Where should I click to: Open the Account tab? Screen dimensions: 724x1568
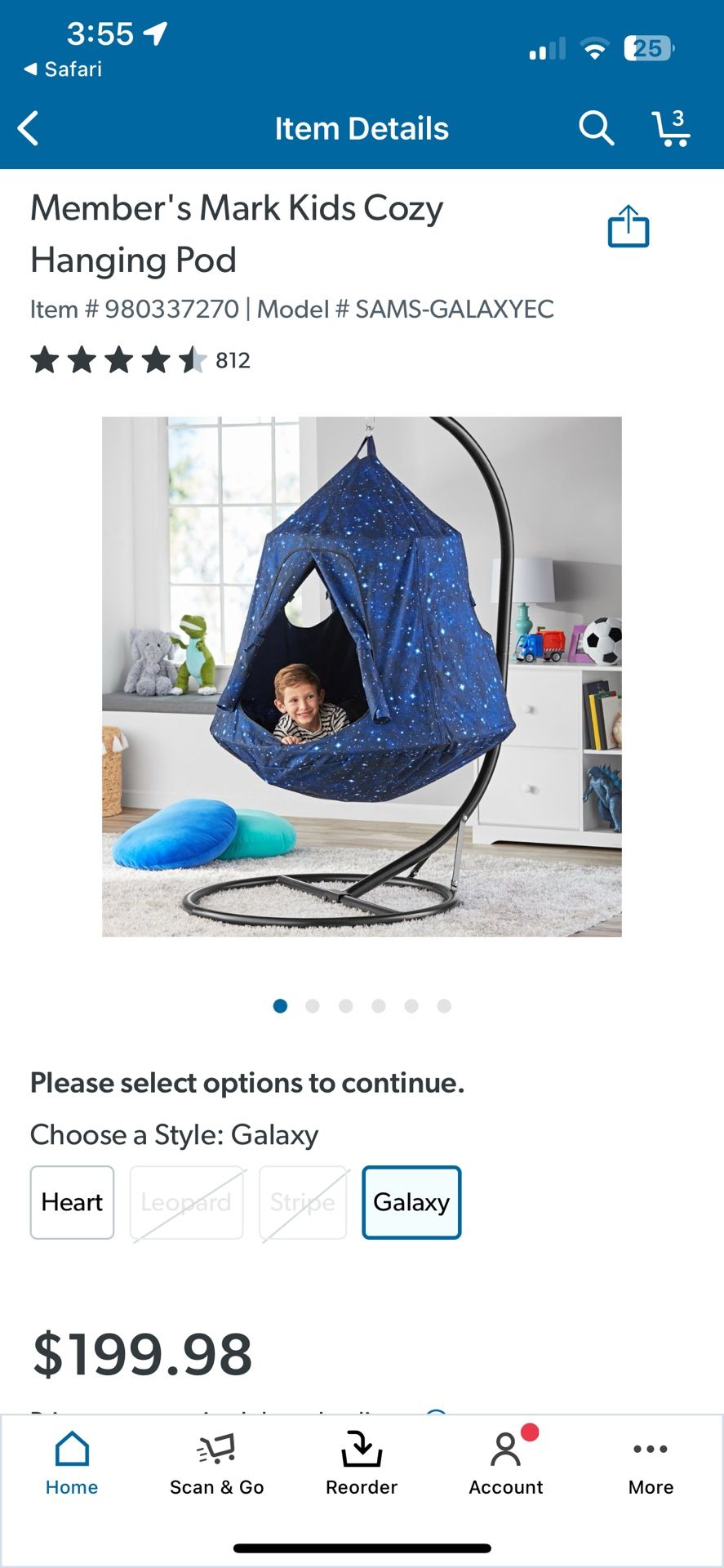click(506, 1463)
